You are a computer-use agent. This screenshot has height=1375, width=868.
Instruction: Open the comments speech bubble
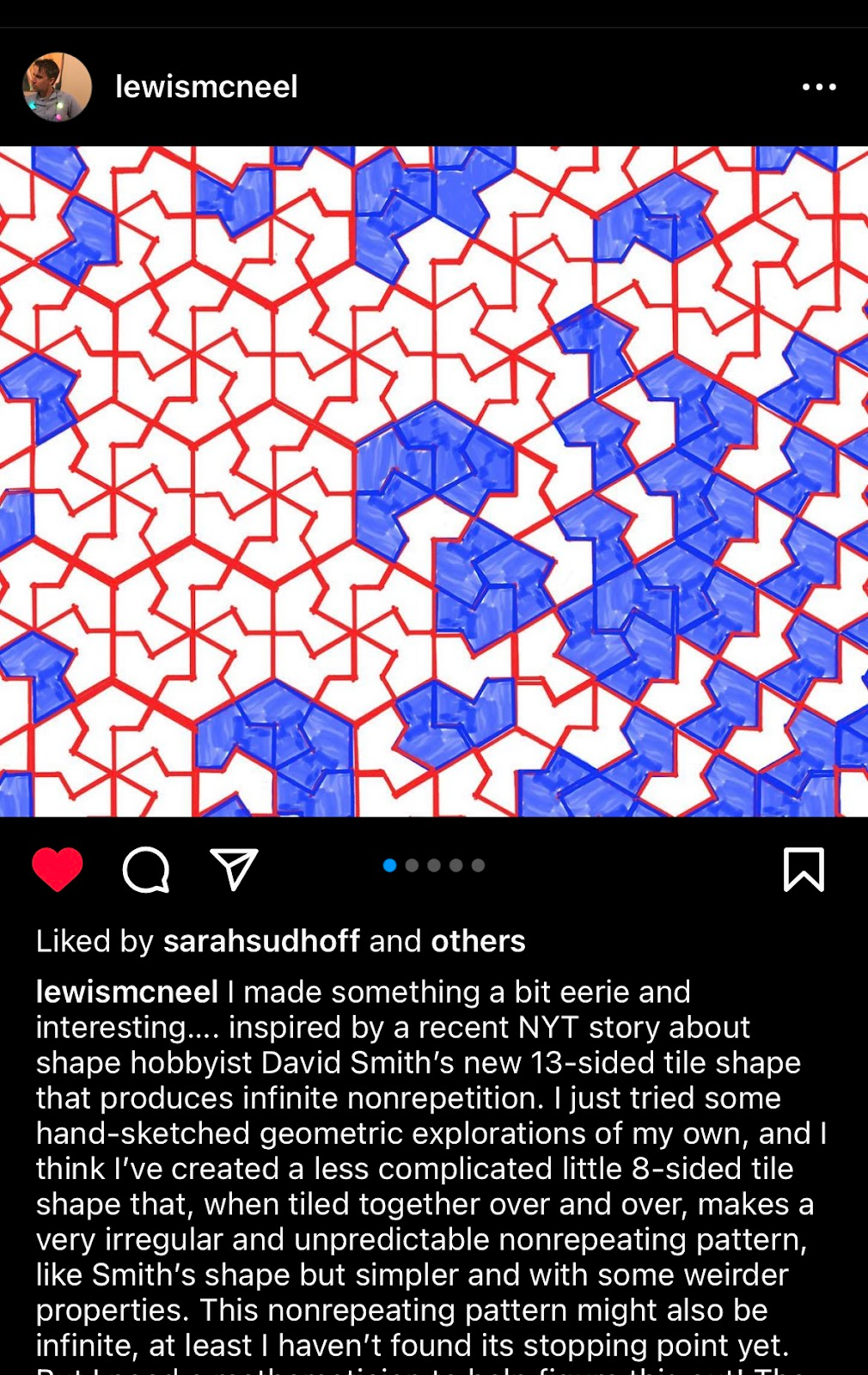146,870
